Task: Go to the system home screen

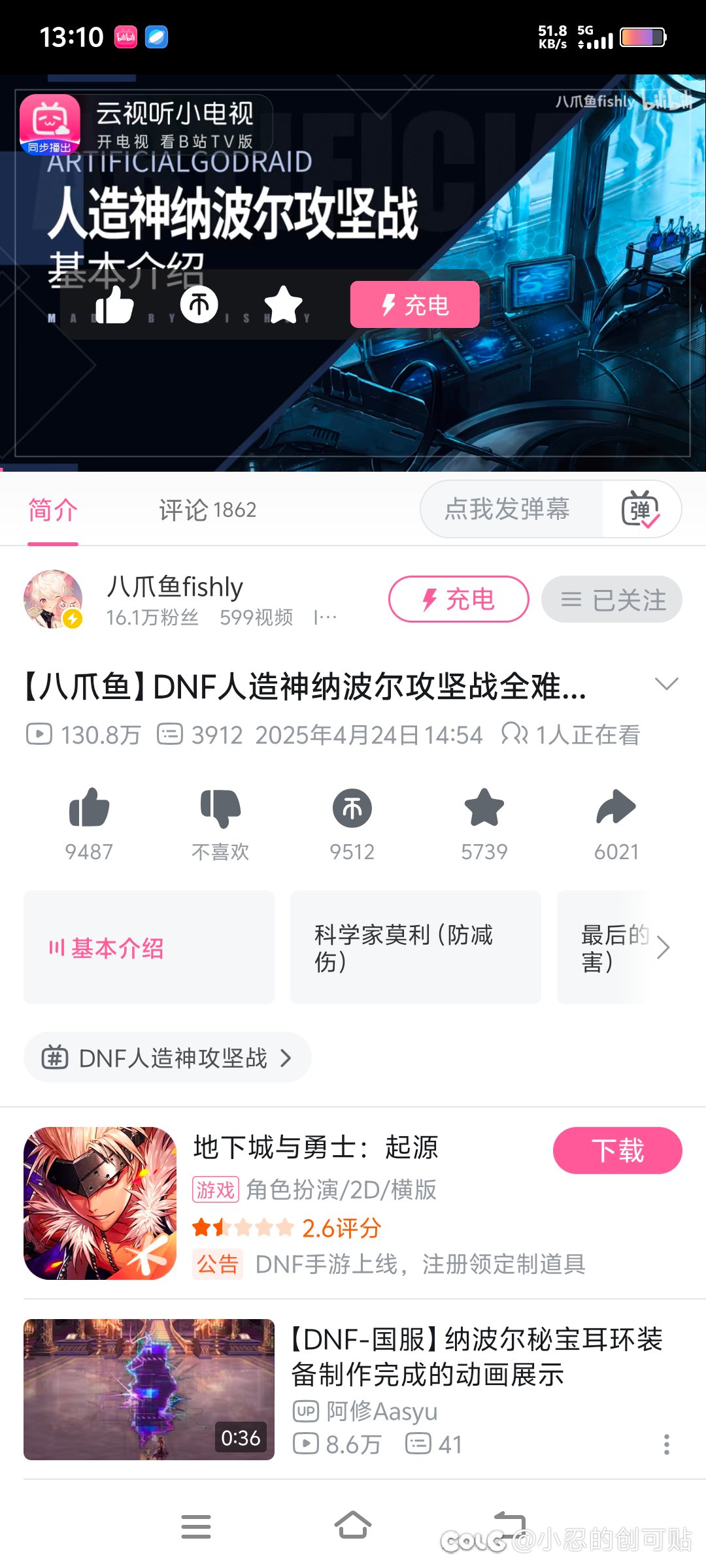Action: click(353, 1526)
